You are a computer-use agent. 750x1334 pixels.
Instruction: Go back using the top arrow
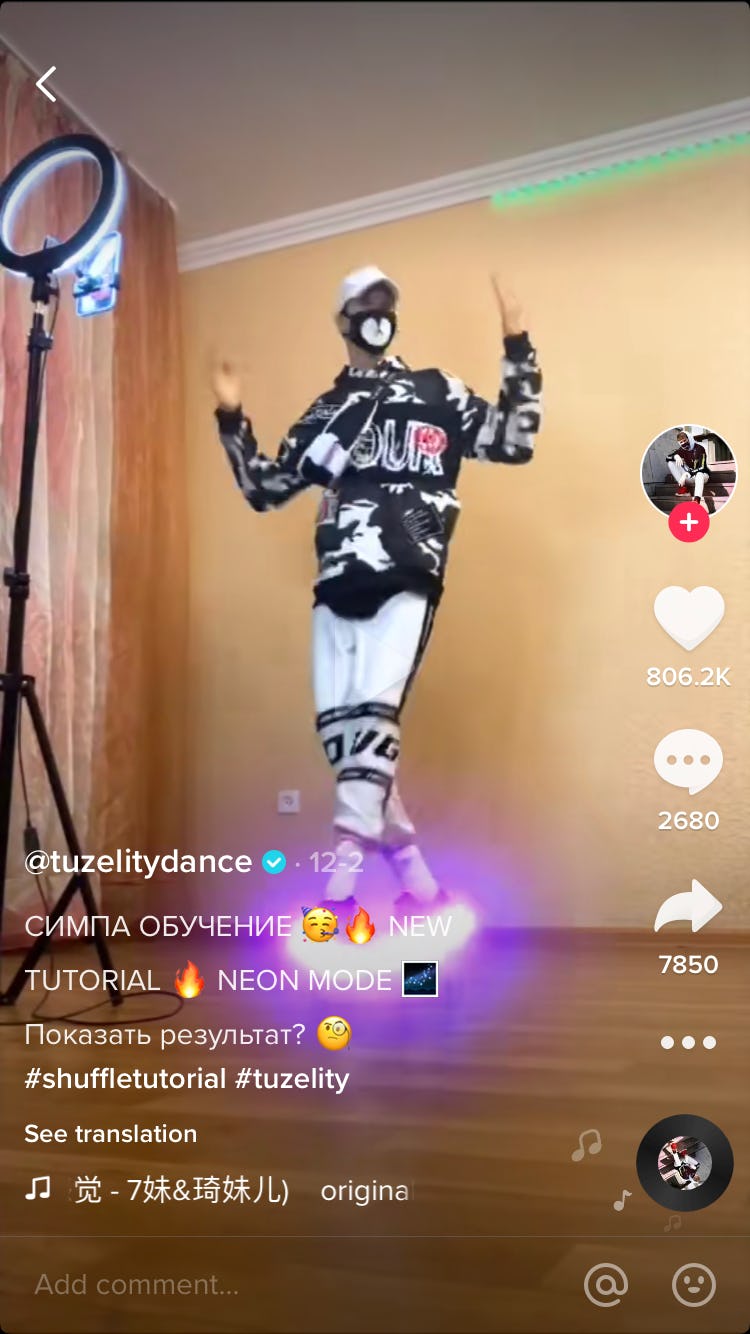tap(46, 85)
